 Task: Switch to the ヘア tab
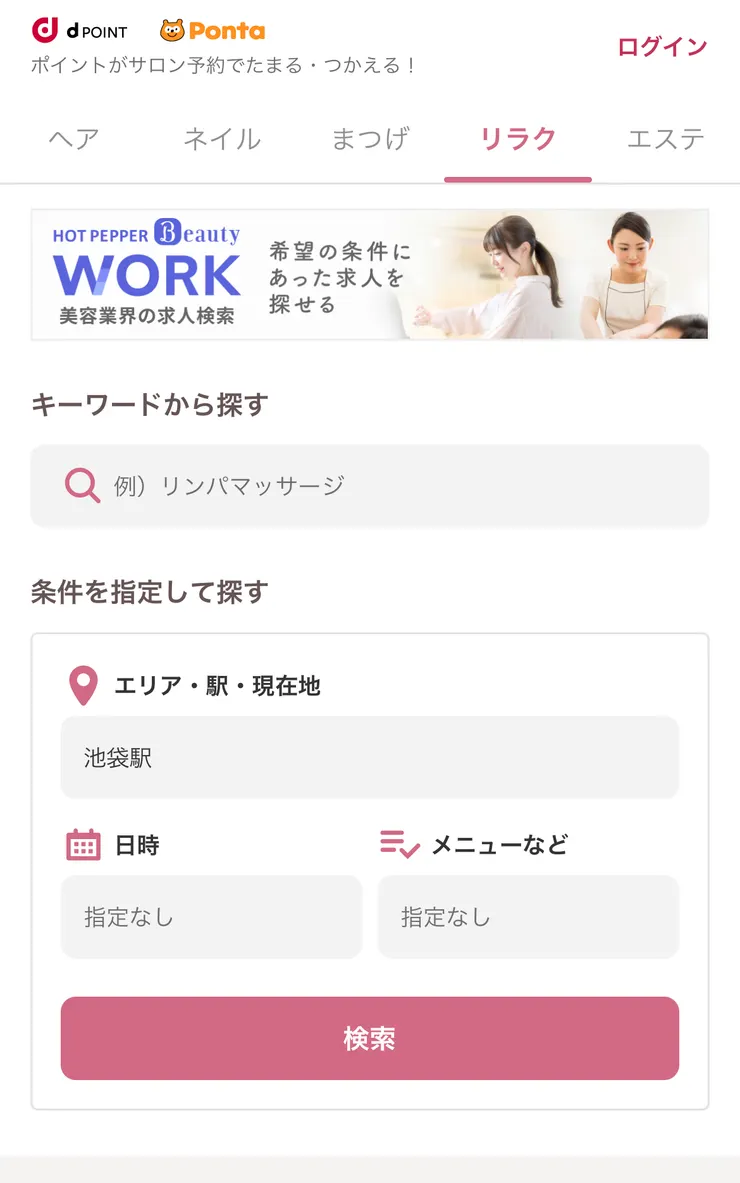pyautogui.click(x=74, y=139)
